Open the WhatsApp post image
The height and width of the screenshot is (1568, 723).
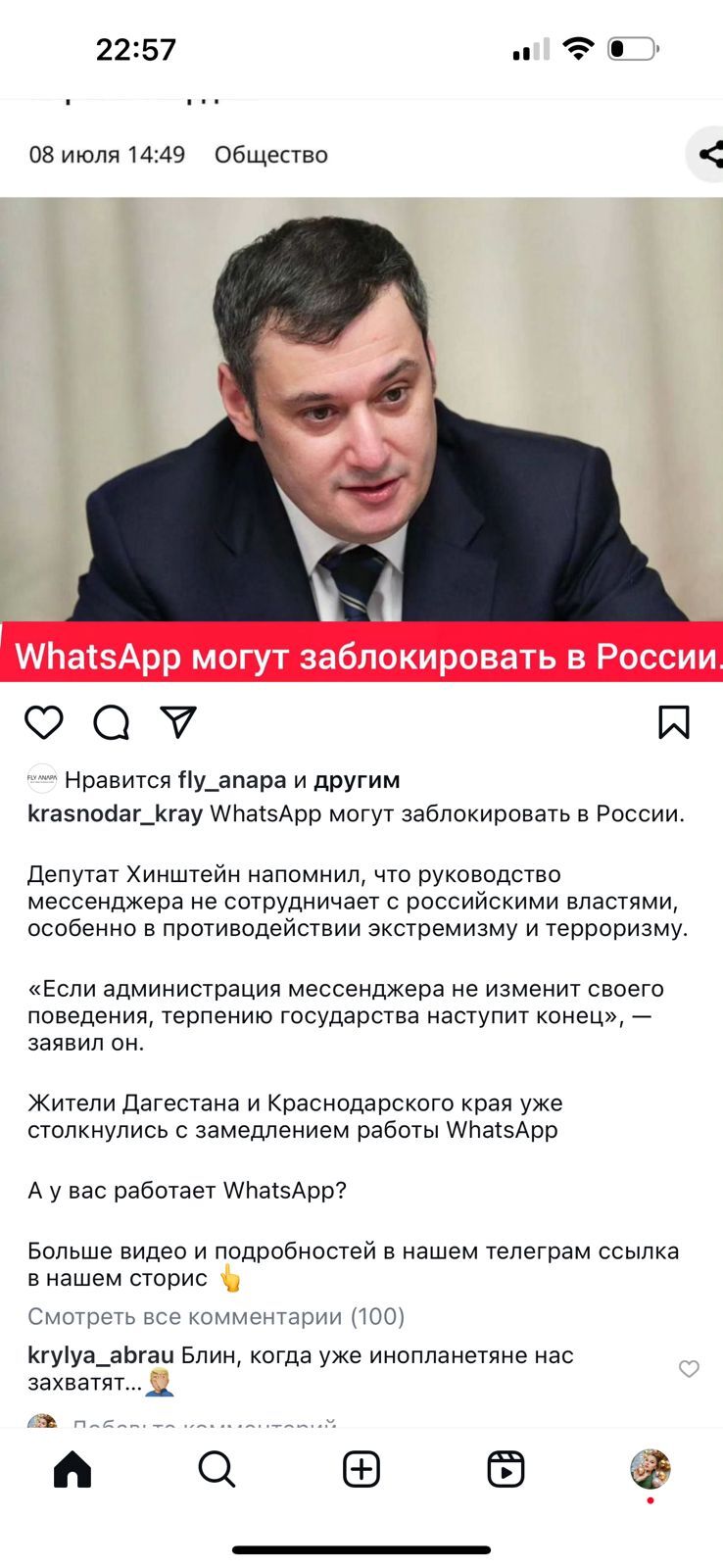(361, 439)
